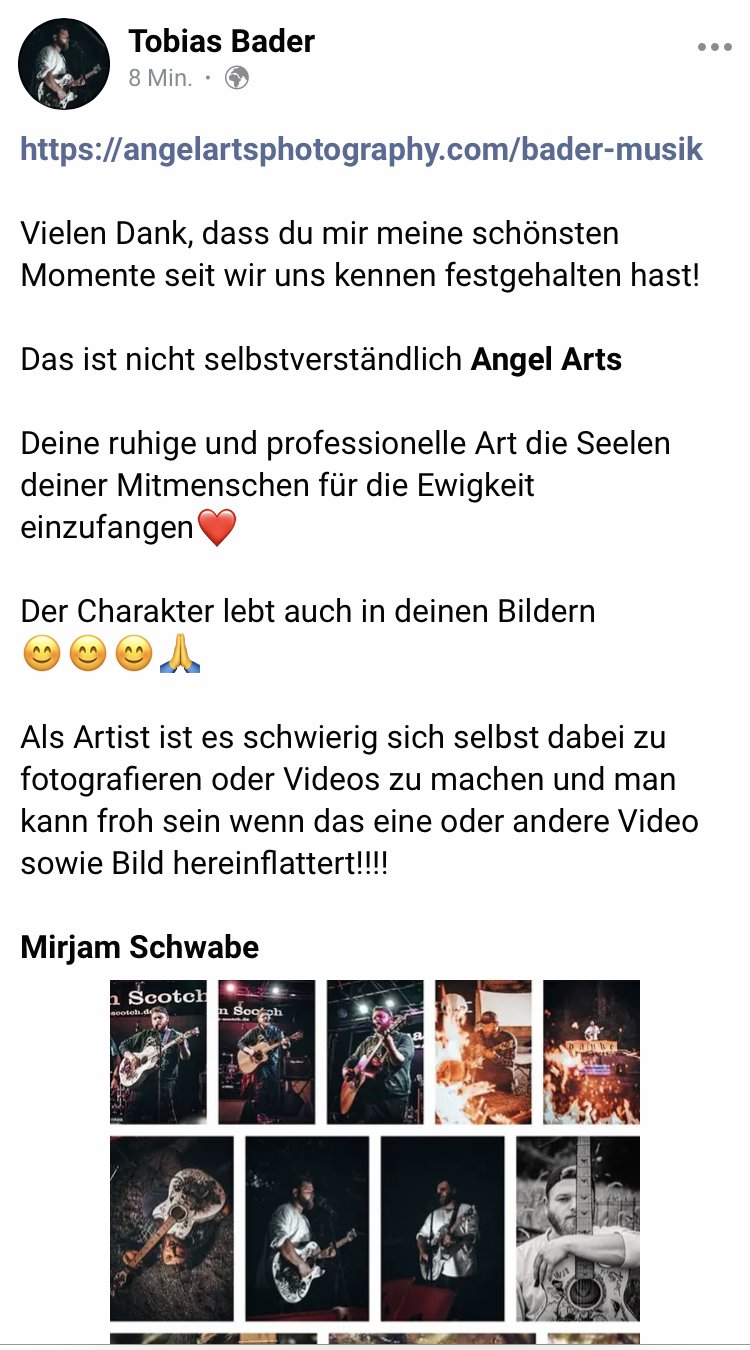Open the photo with the campfire flames
Viewport: 750px width, 1350px height.
tap(482, 1052)
